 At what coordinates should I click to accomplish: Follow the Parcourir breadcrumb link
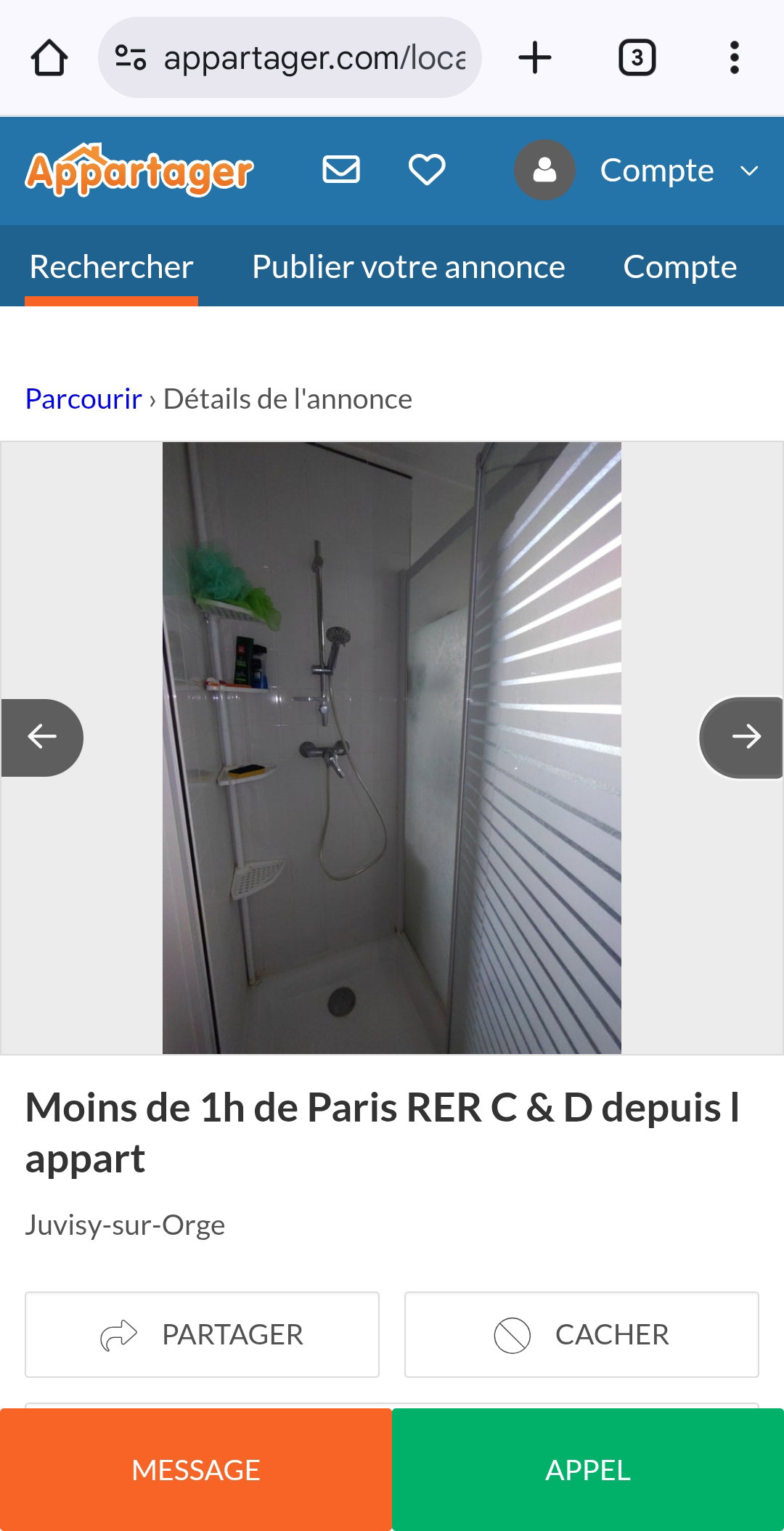pyautogui.click(x=83, y=399)
